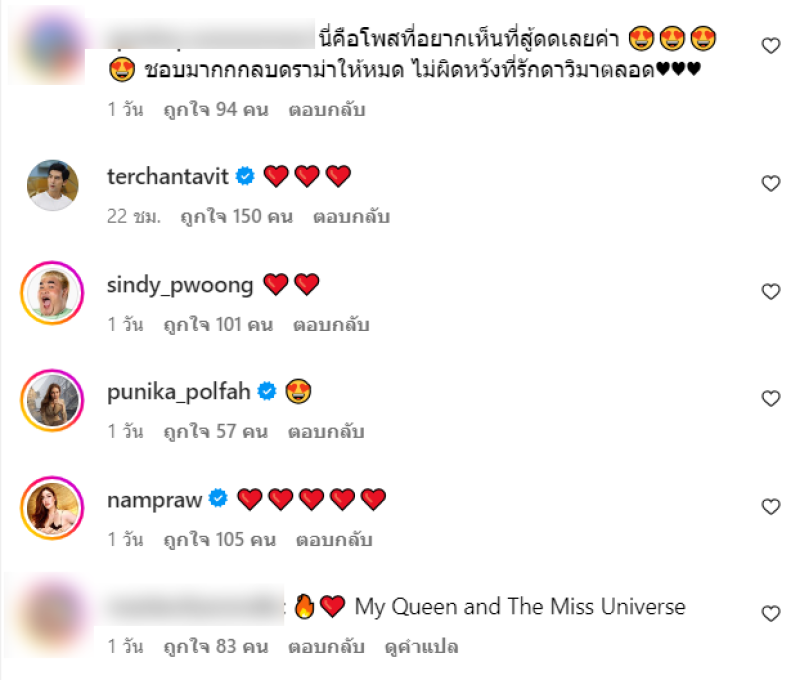
Task: Open sindy_pwoong's avatar story ring
Action: [53, 292]
